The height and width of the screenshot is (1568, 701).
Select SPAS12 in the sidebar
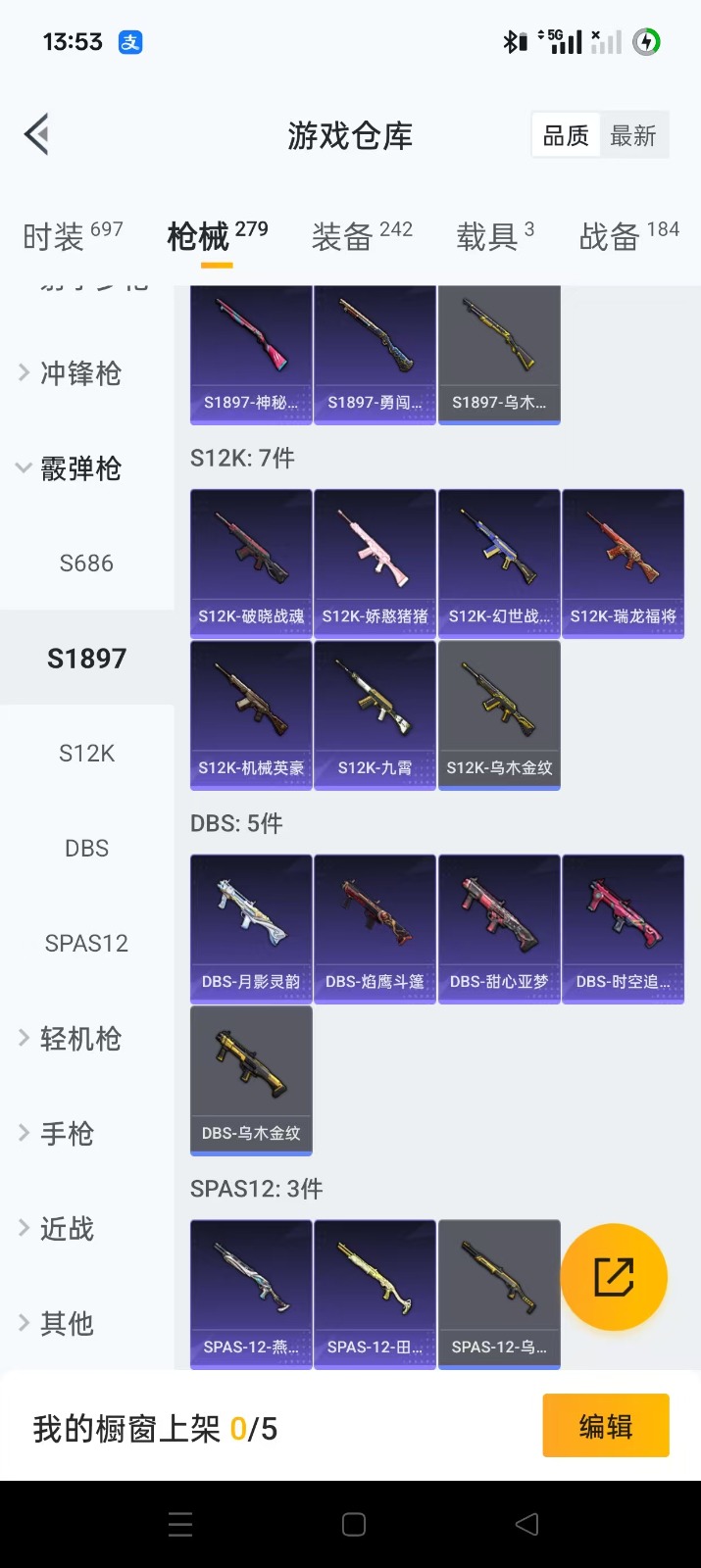click(x=86, y=944)
